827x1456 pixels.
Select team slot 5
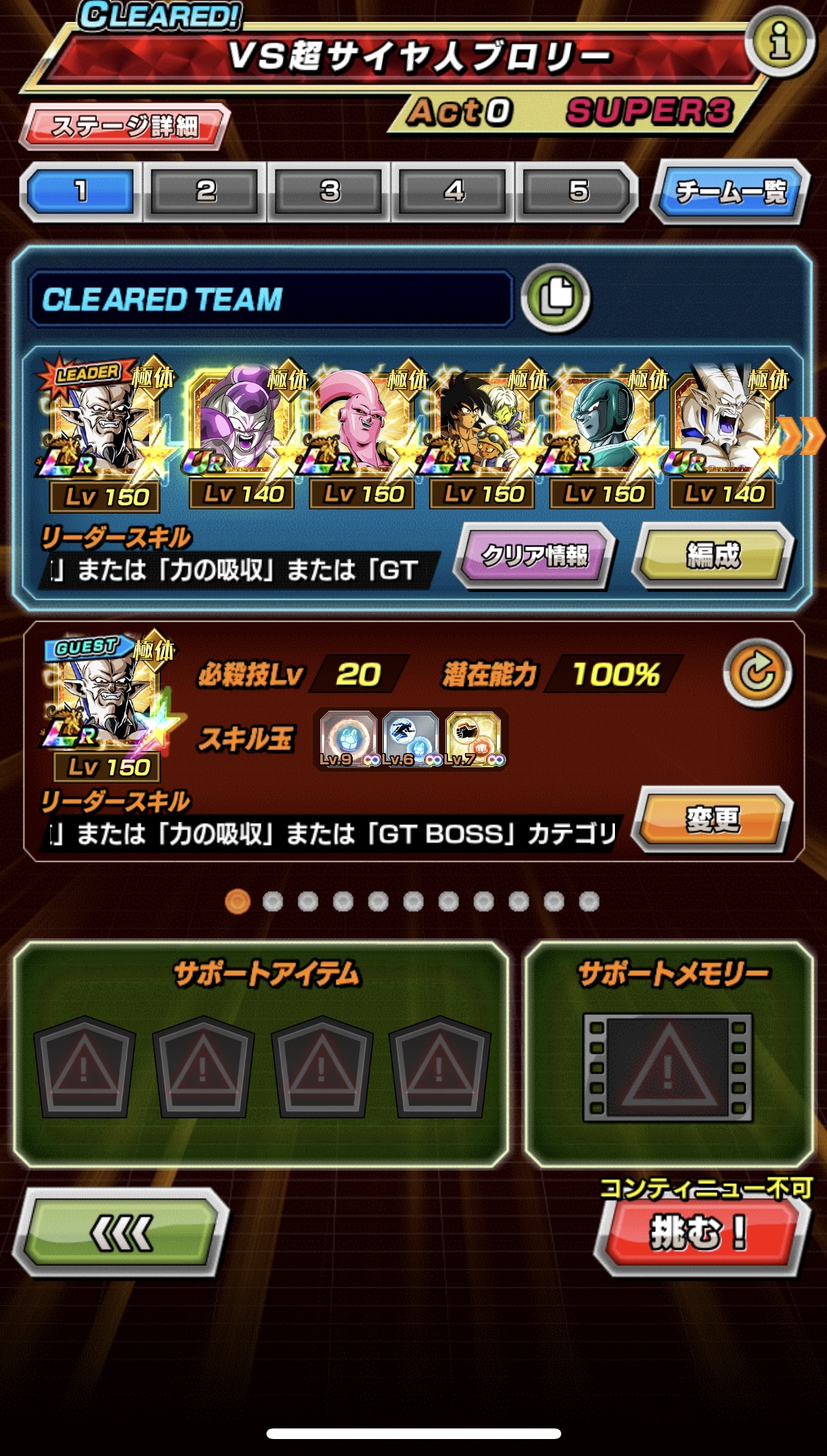577,191
